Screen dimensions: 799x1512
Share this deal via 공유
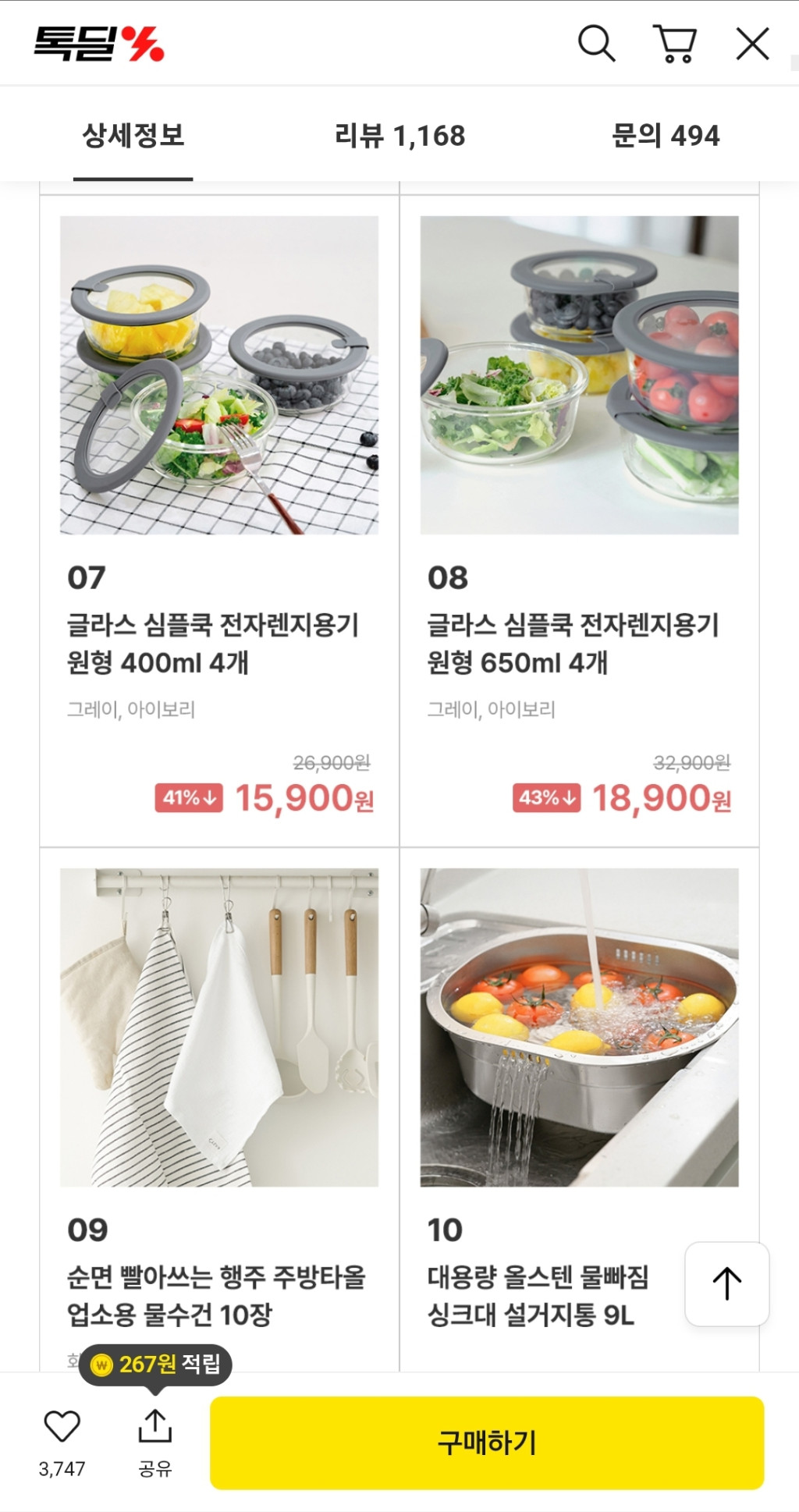(x=154, y=1439)
